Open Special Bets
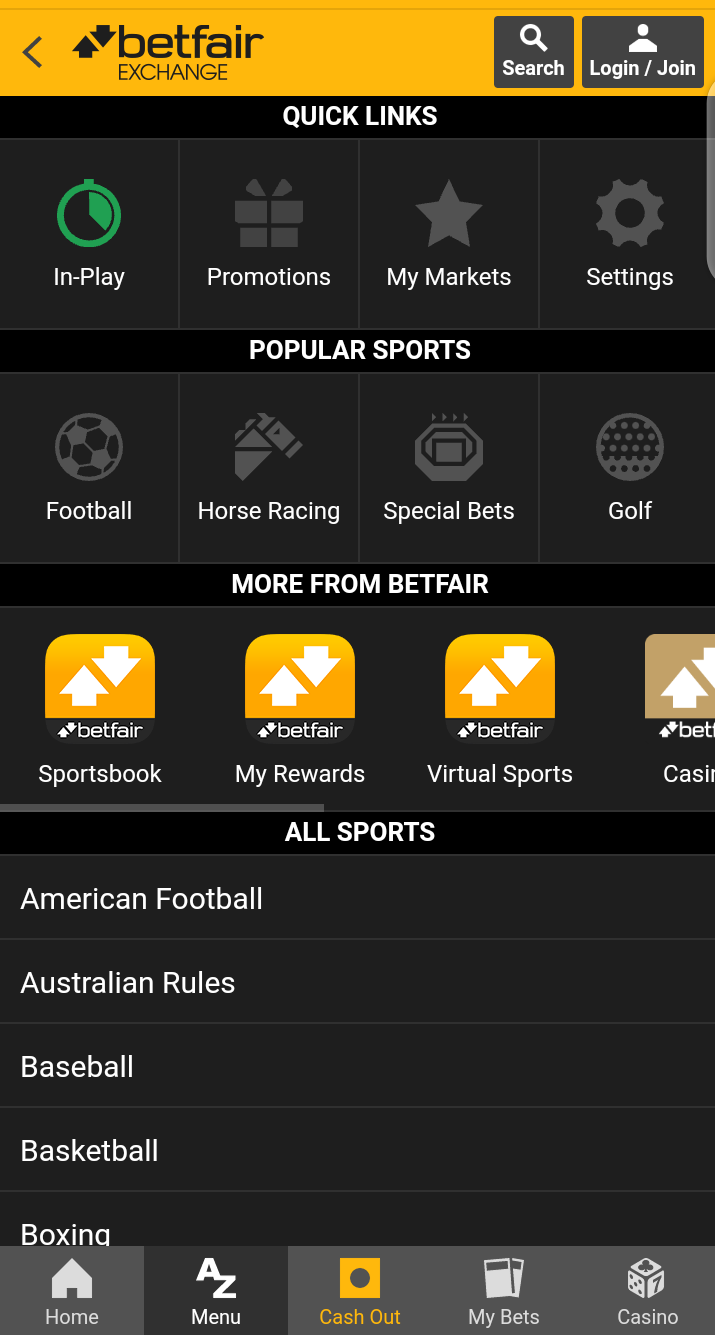The image size is (715, 1335). 449,468
